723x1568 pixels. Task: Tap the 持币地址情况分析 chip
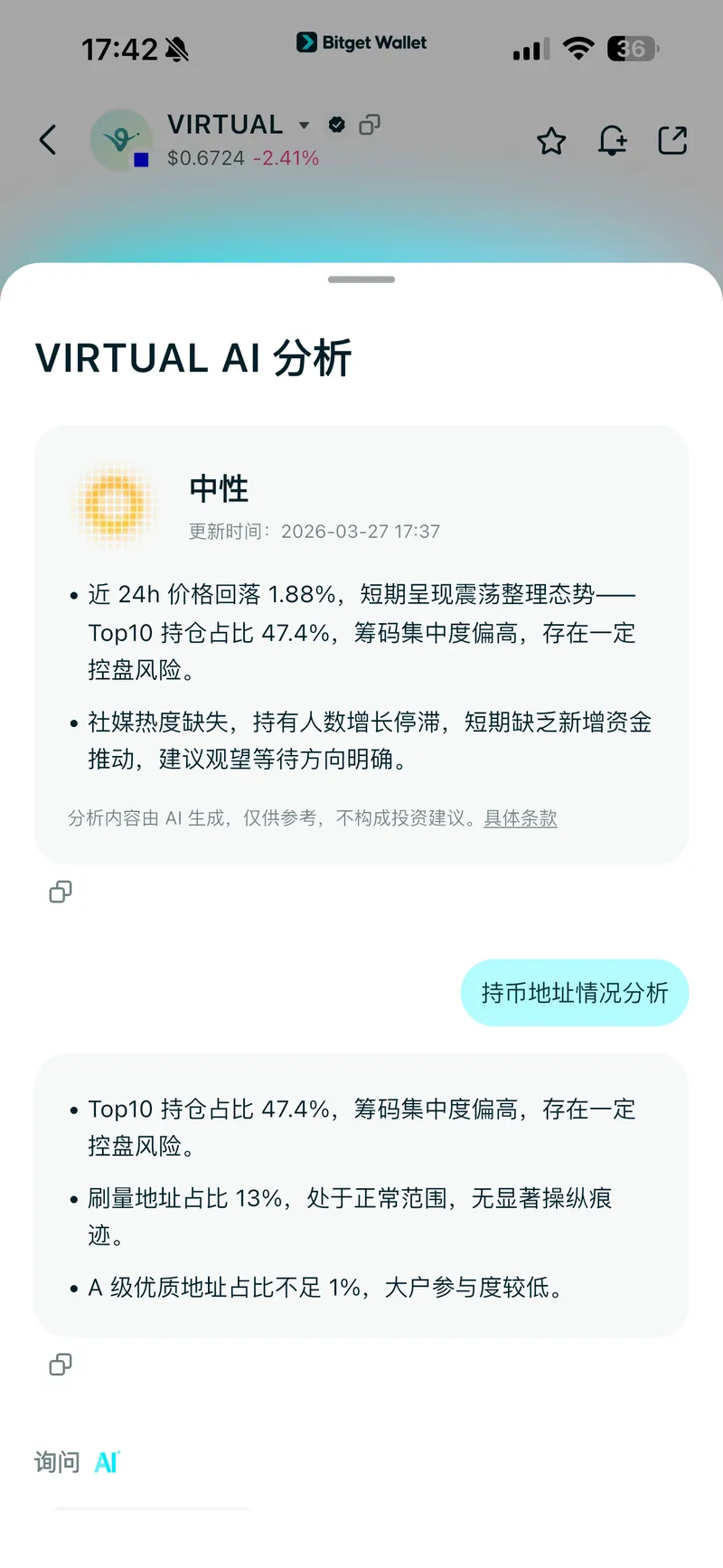pos(575,993)
